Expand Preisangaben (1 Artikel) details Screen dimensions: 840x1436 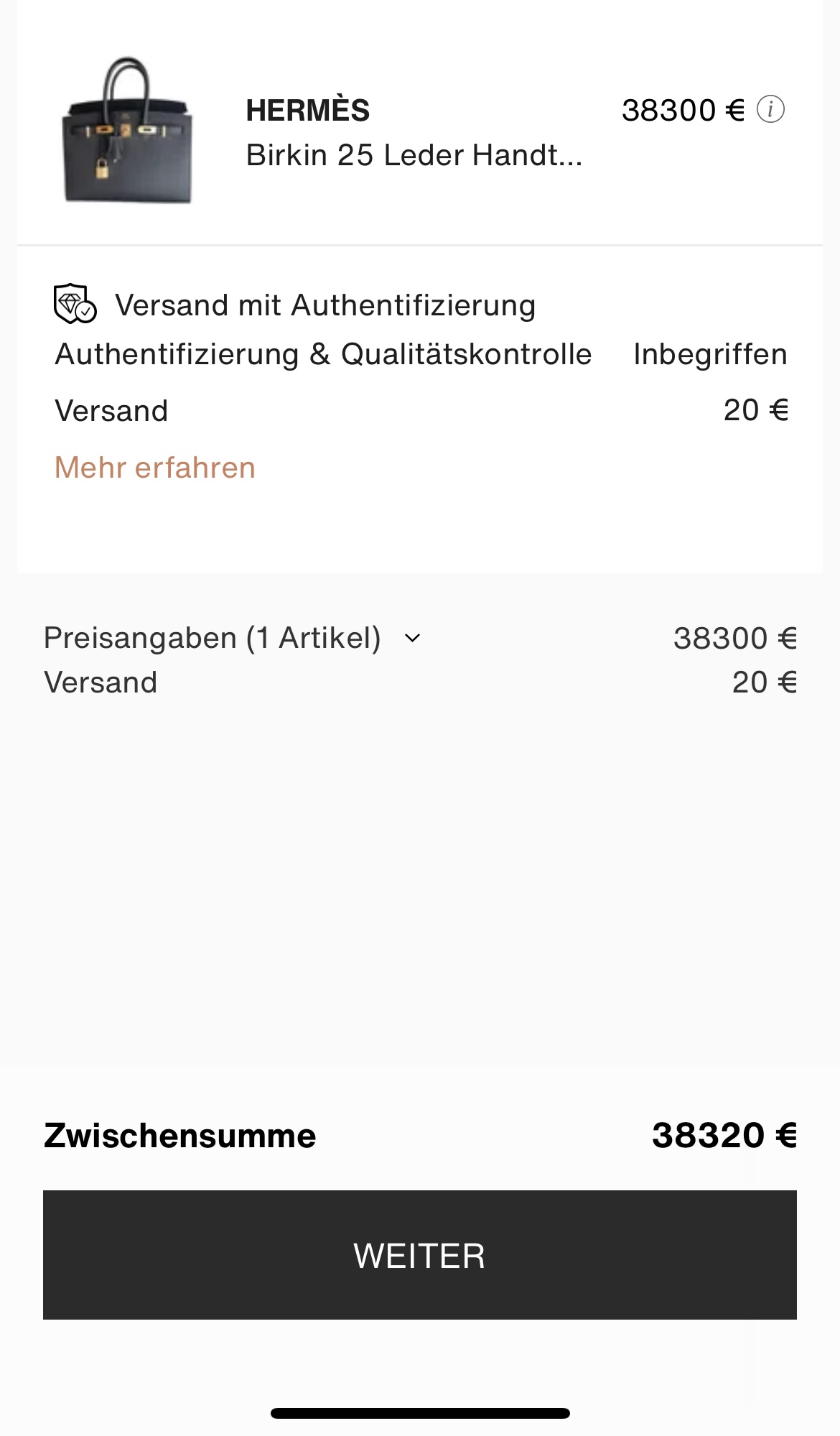233,638
